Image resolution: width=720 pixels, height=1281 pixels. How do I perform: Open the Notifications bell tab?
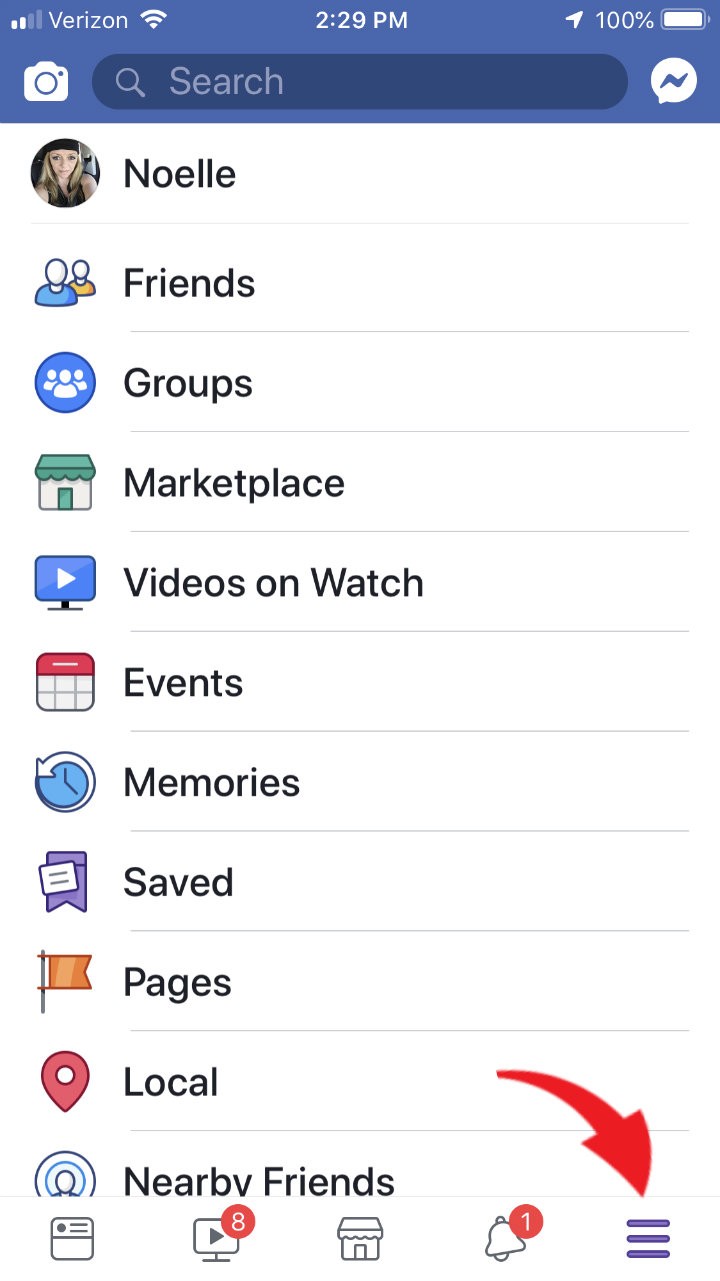coord(504,1237)
